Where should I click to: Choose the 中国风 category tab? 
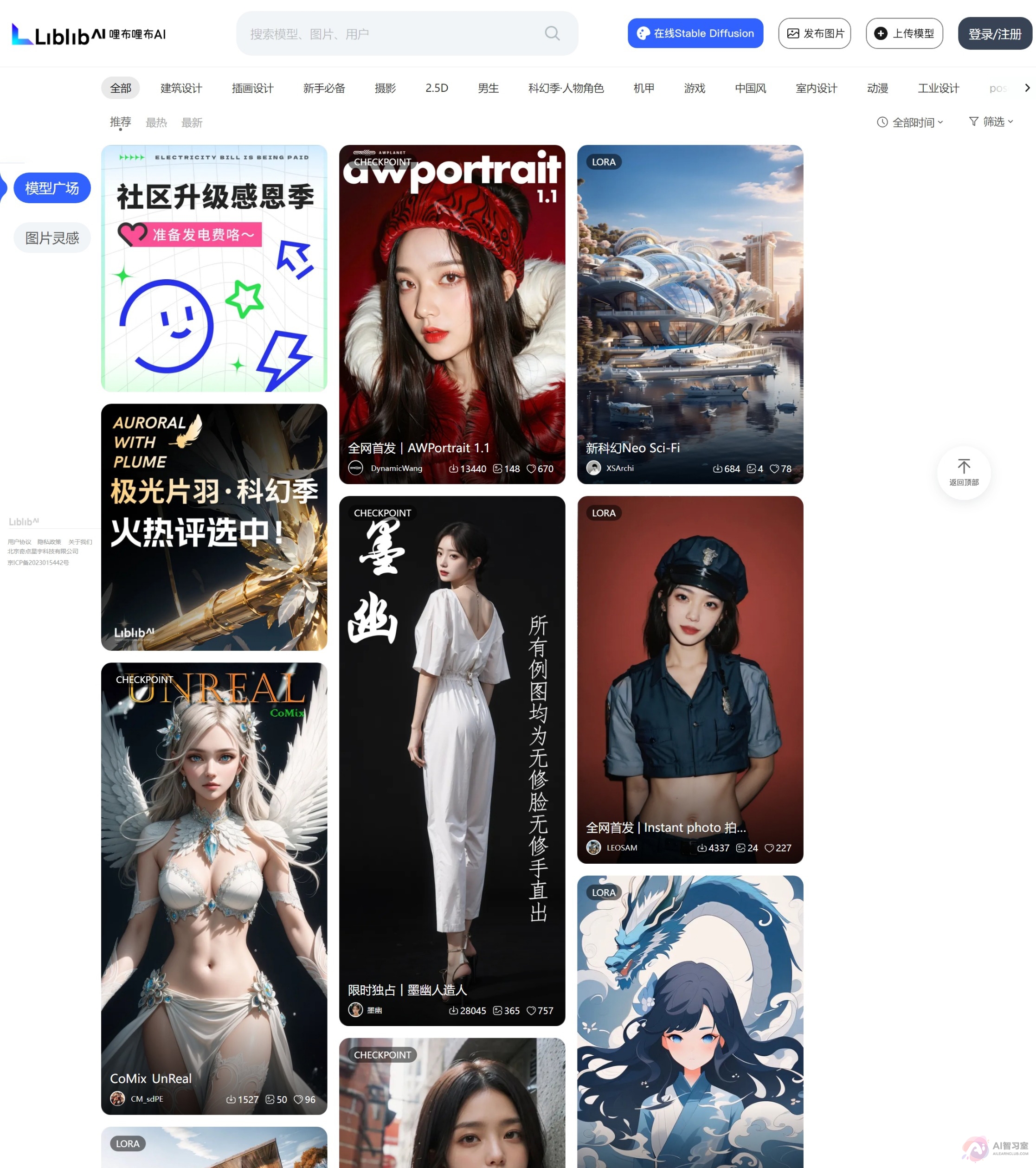(x=750, y=88)
